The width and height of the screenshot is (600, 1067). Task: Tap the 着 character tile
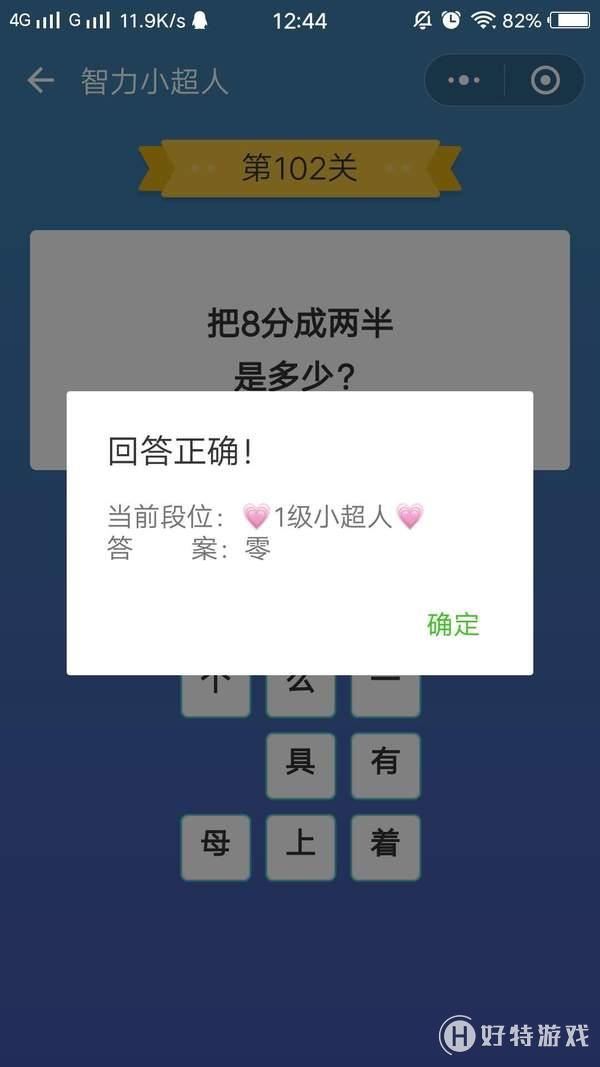(385, 846)
